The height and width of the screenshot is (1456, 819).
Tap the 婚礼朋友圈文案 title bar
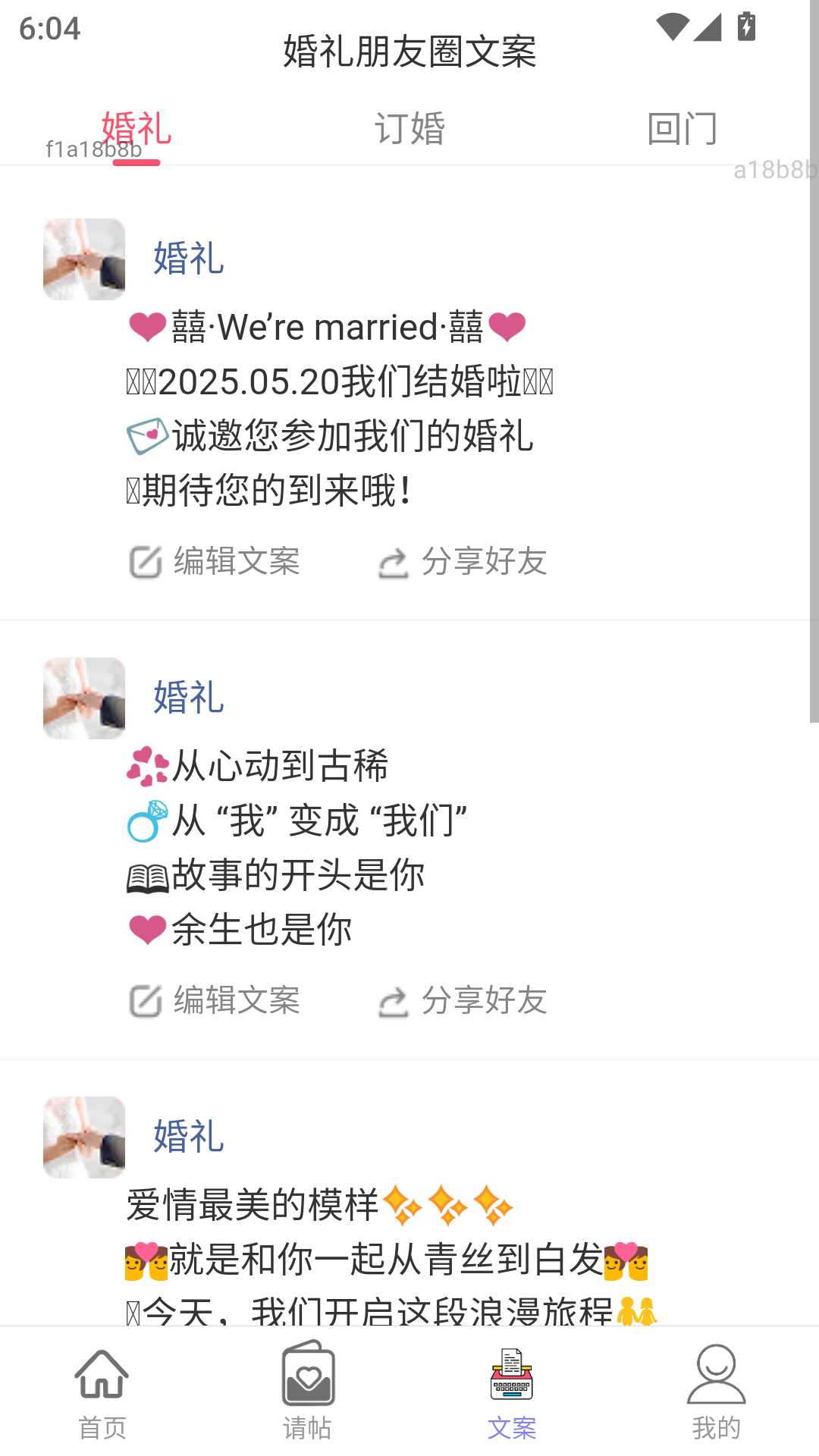coord(409,53)
